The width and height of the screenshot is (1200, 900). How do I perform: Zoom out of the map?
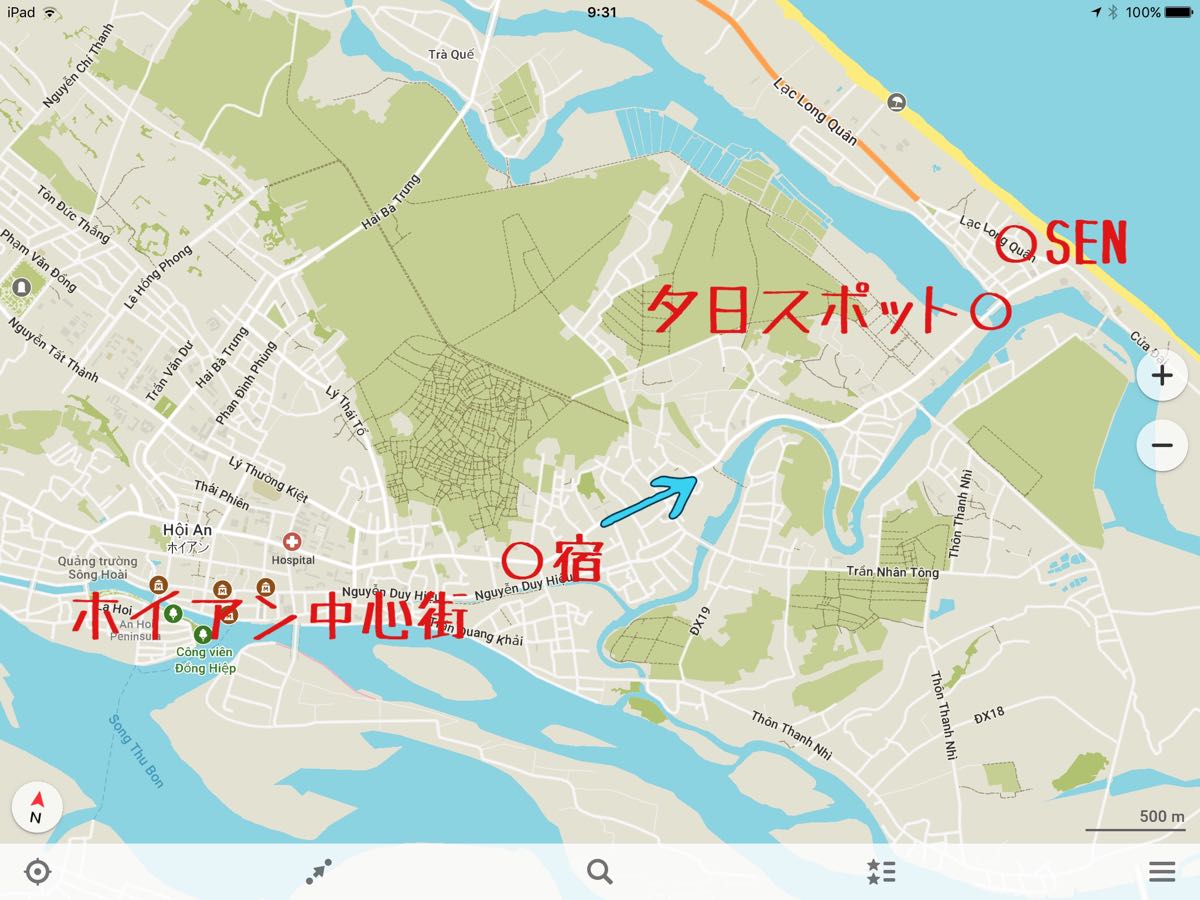point(1162,444)
